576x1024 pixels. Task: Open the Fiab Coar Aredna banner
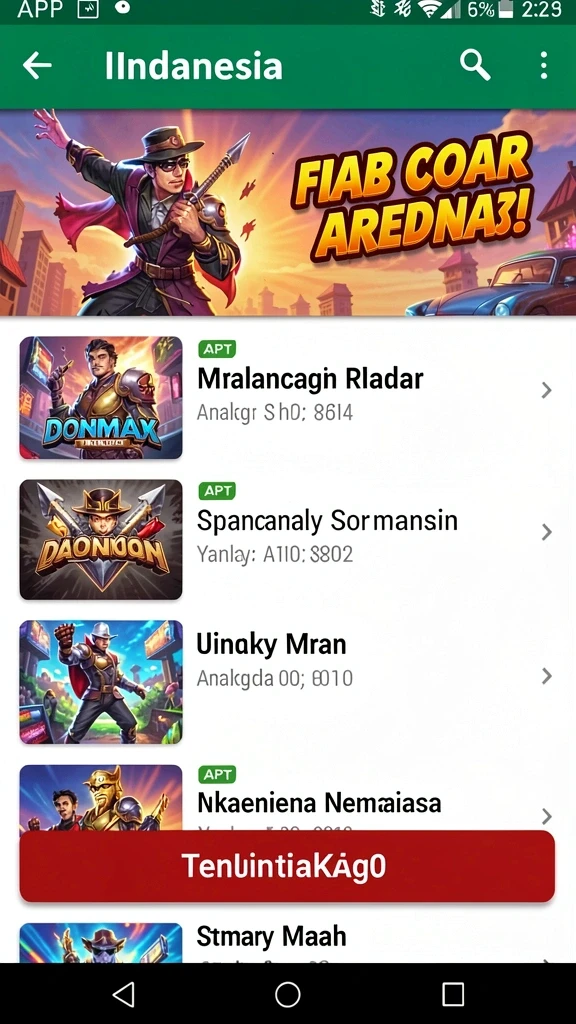[288, 213]
